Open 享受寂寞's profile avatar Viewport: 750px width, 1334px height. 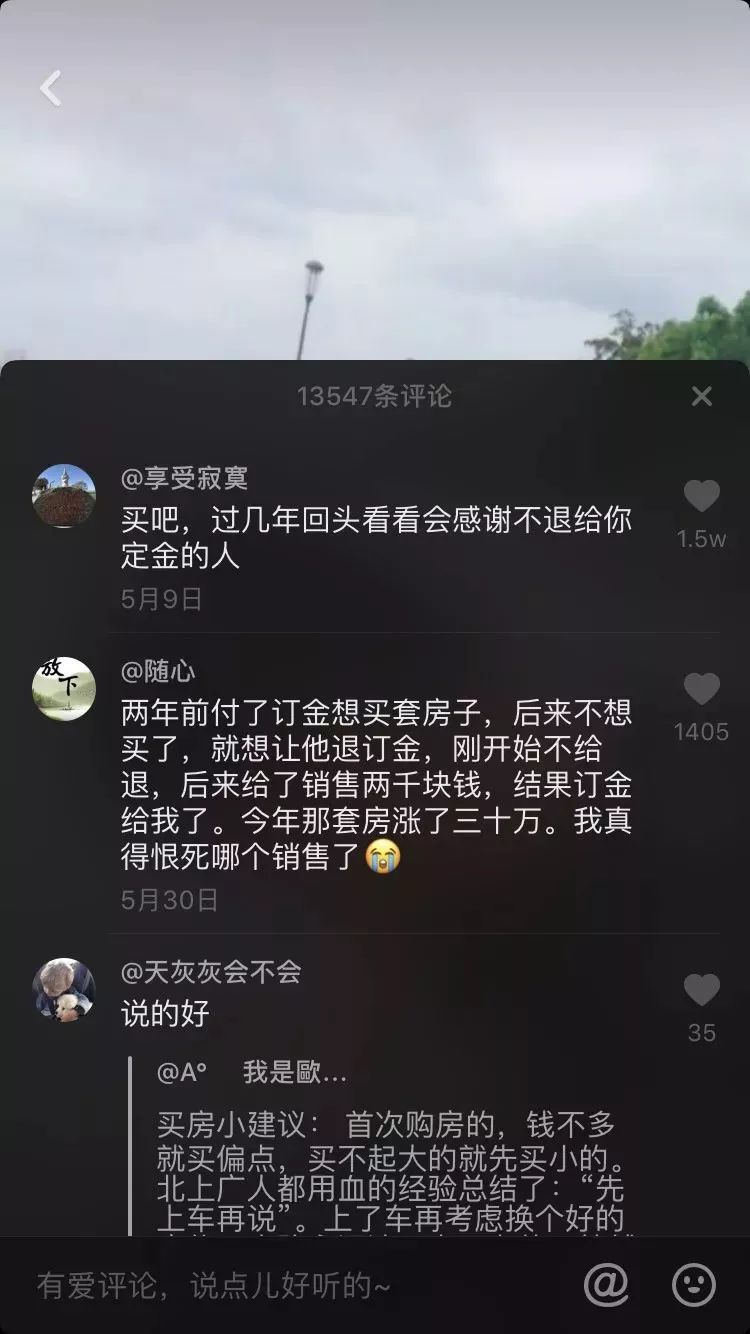click(x=64, y=496)
